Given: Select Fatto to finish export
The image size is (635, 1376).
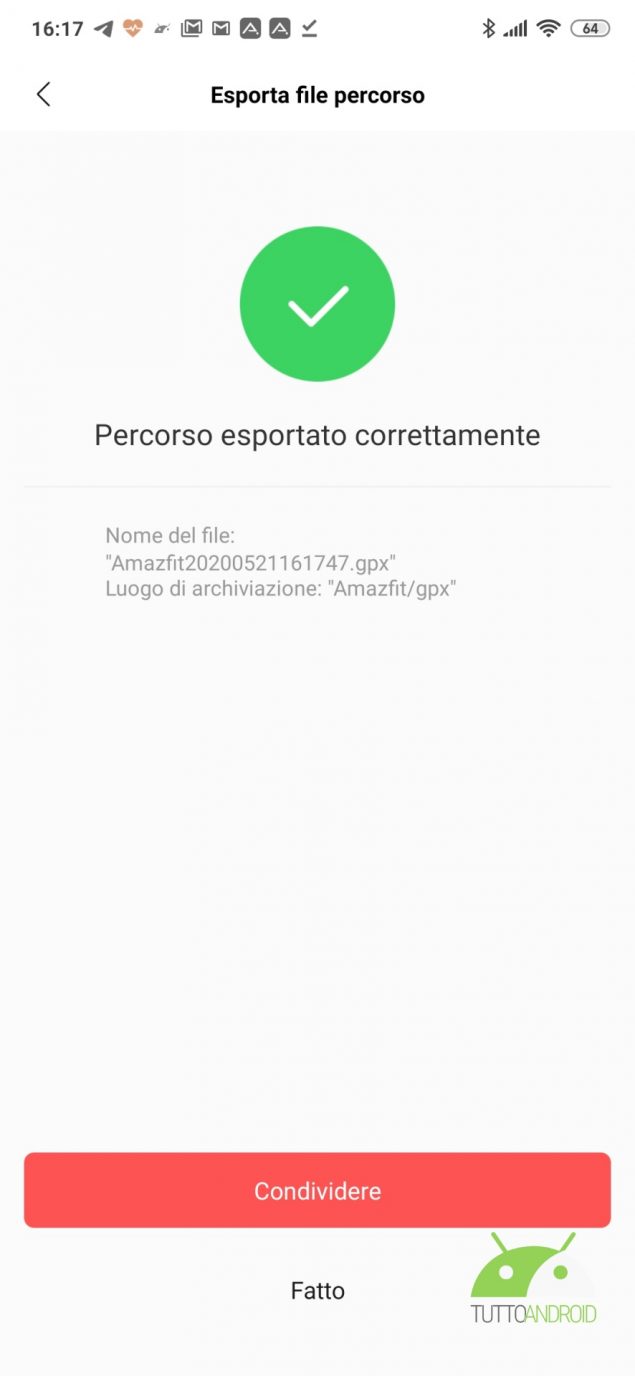Looking at the screenshot, I should tap(317, 1291).
